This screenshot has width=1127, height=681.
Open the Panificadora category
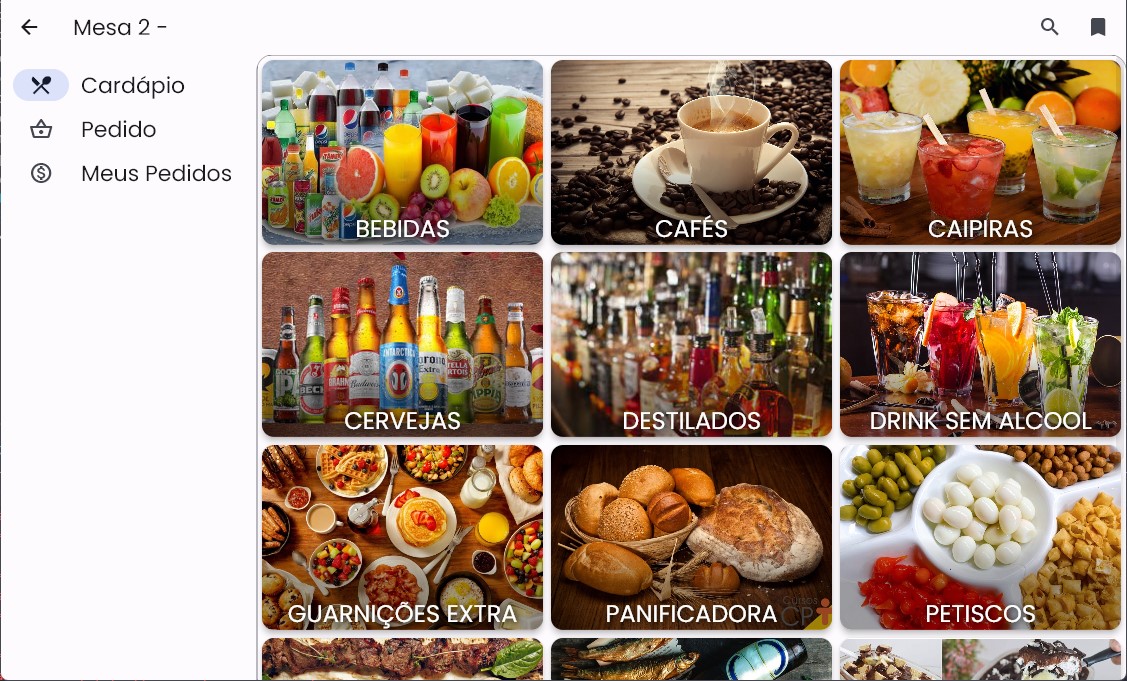691,537
